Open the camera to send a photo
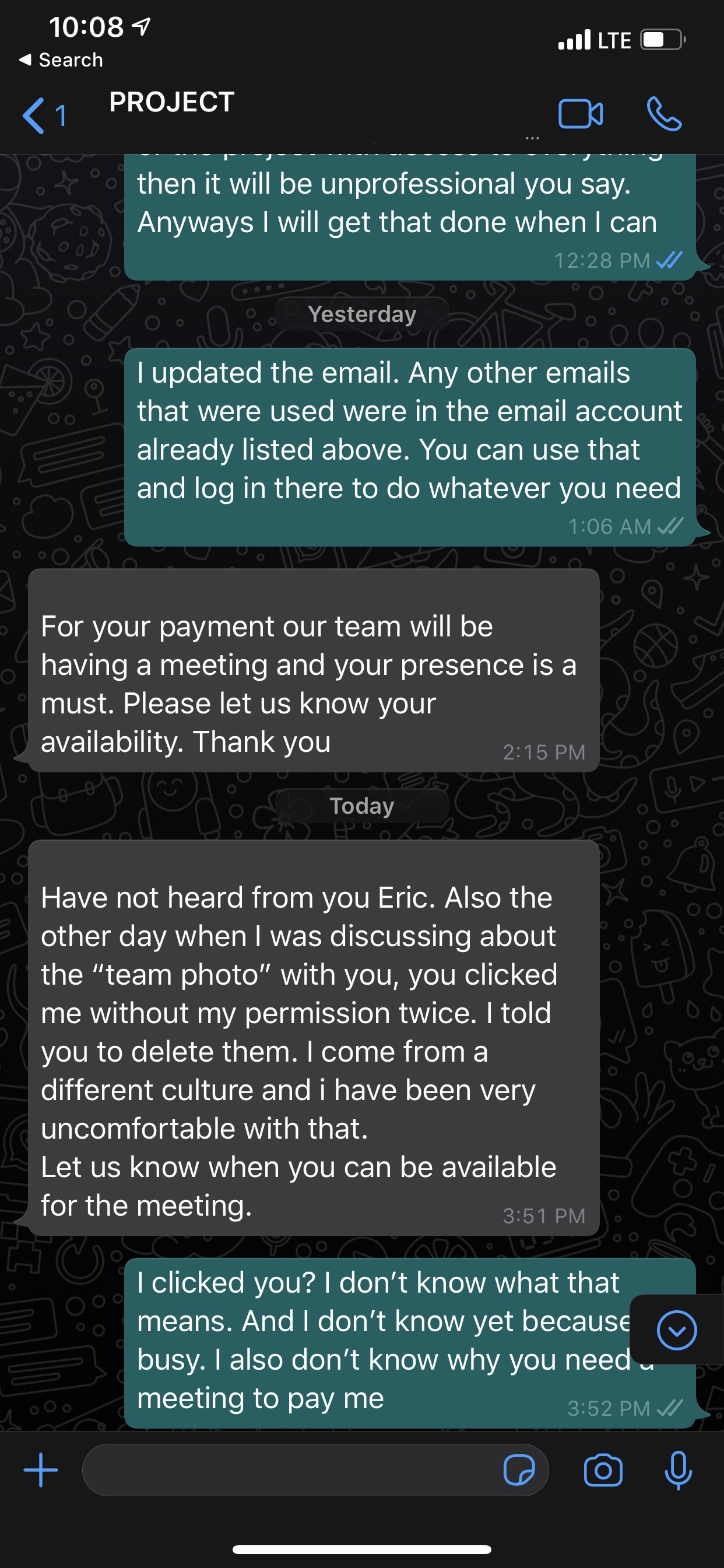The height and width of the screenshot is (1568, 724). click(603, 1470)
